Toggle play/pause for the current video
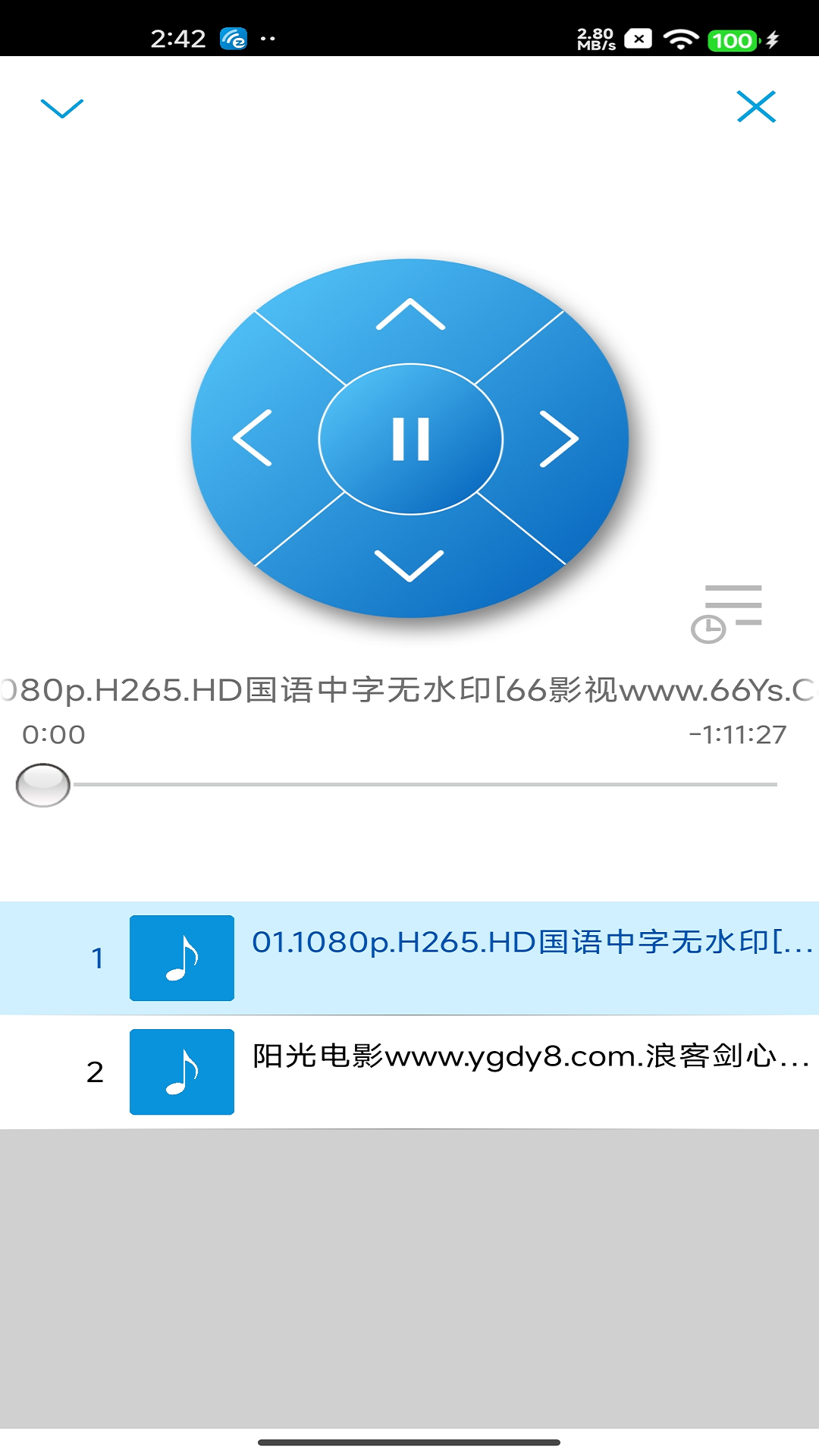The image size is (819, 1456). 409,440
